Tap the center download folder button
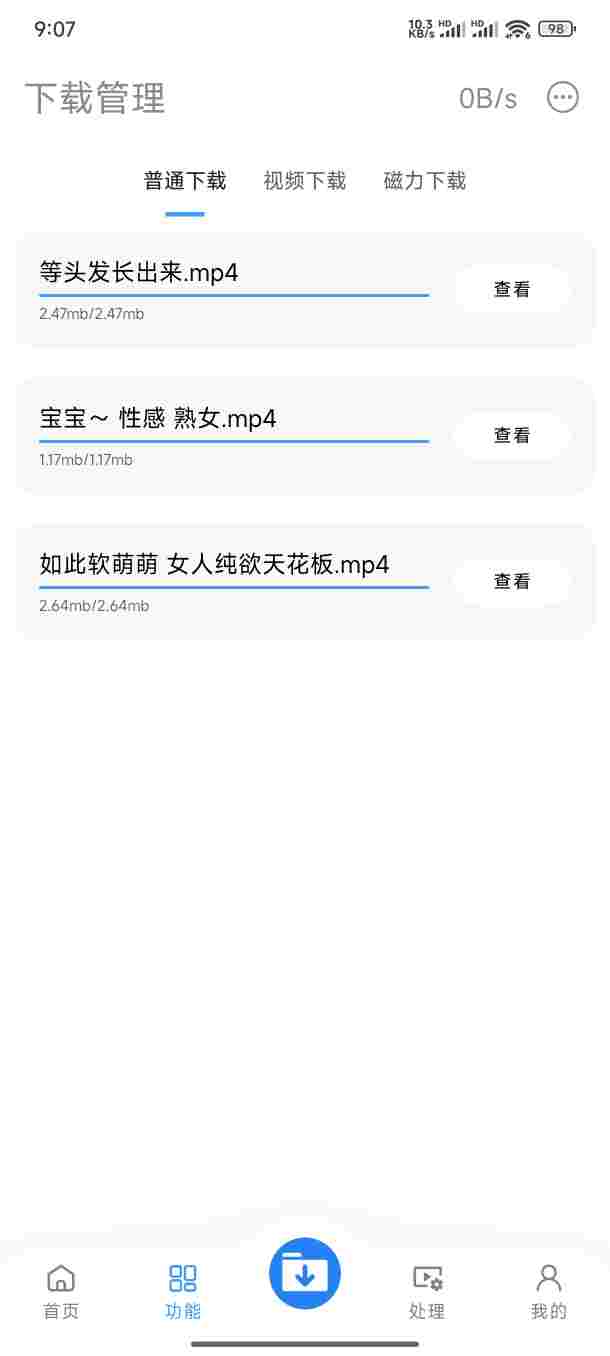The width and height of the screenshot is (610, 1356). (x=305, y=1273)
